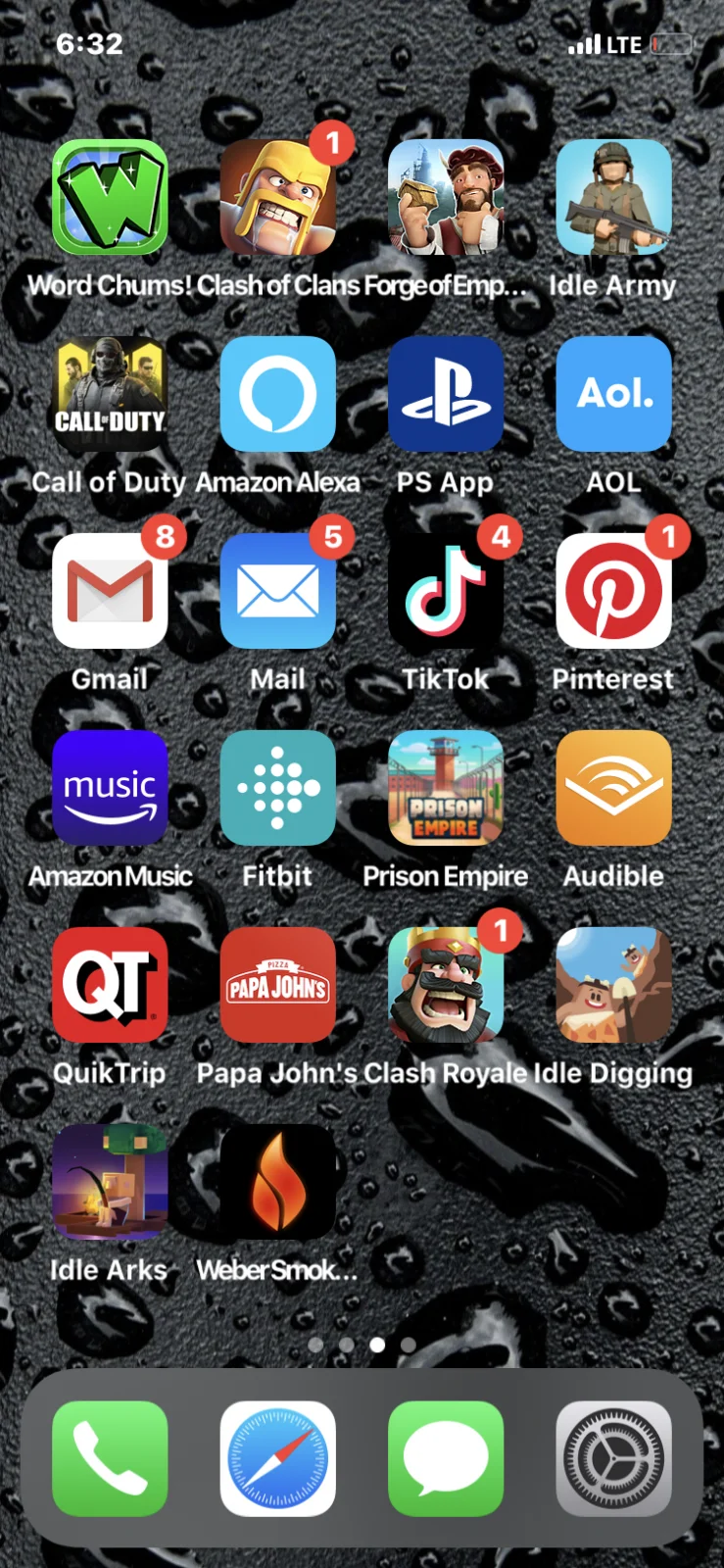Launch Audible
The width and height of the screenshot is (724, 1568).
coord(613,788)
